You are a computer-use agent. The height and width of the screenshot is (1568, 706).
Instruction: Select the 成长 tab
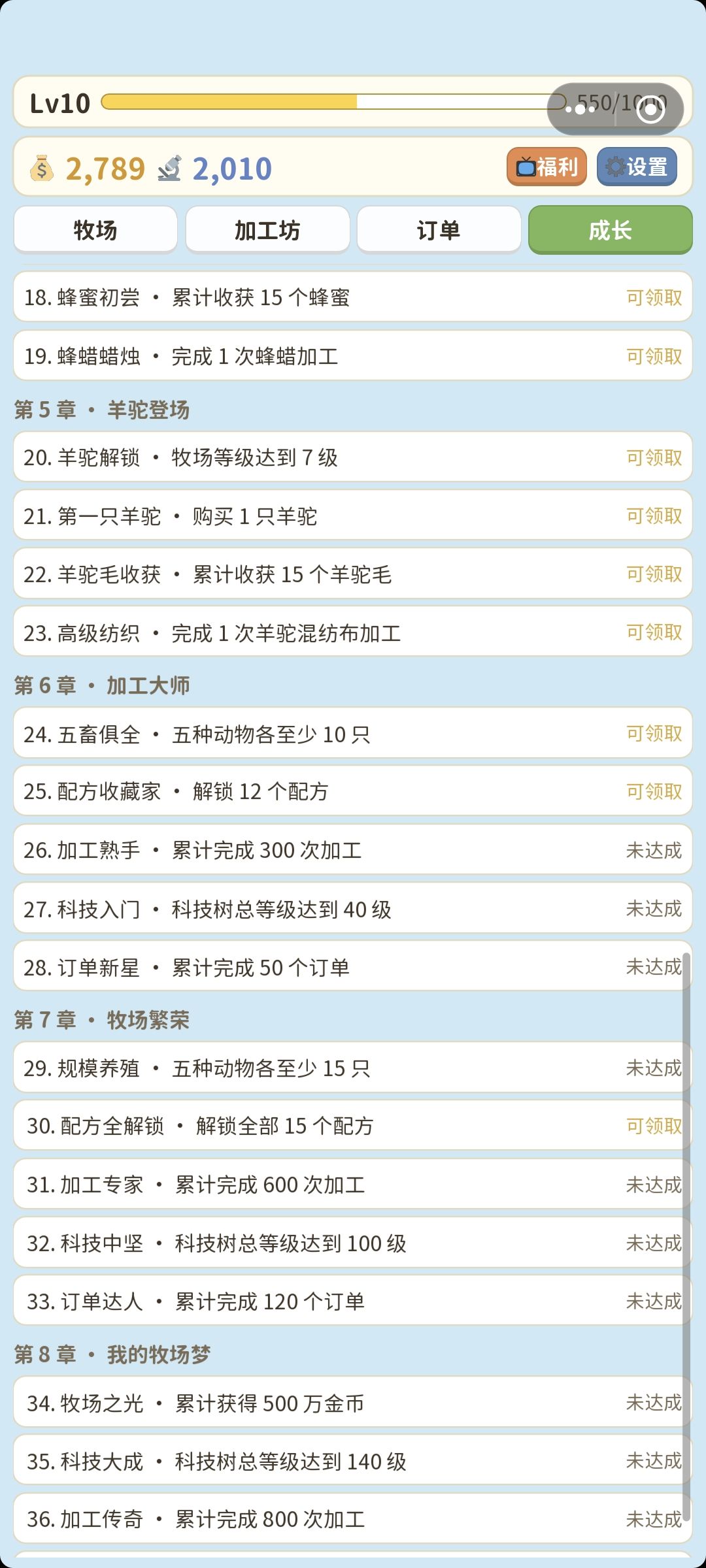[610, 230]
